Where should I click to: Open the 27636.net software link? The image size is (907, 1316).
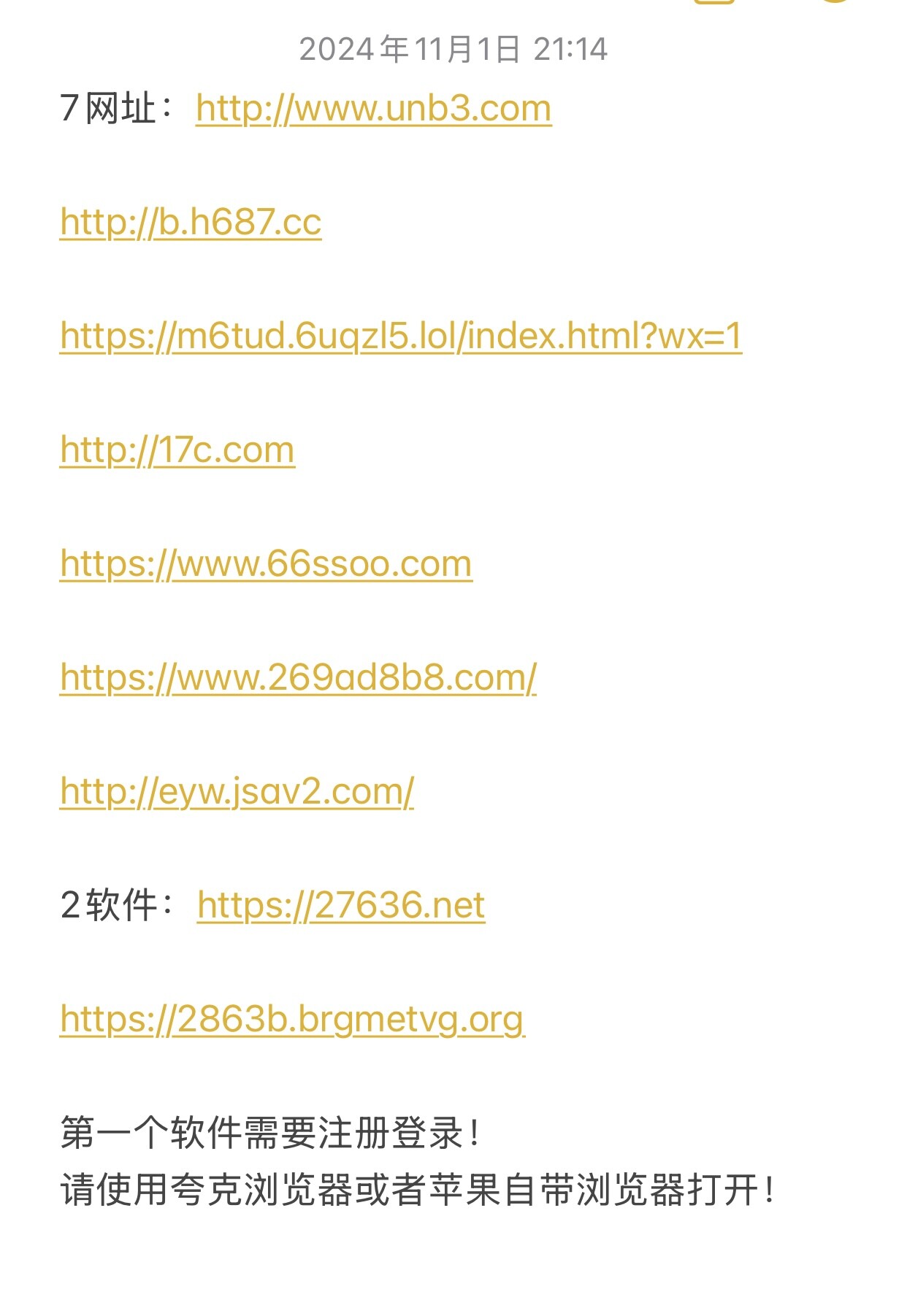341,905
